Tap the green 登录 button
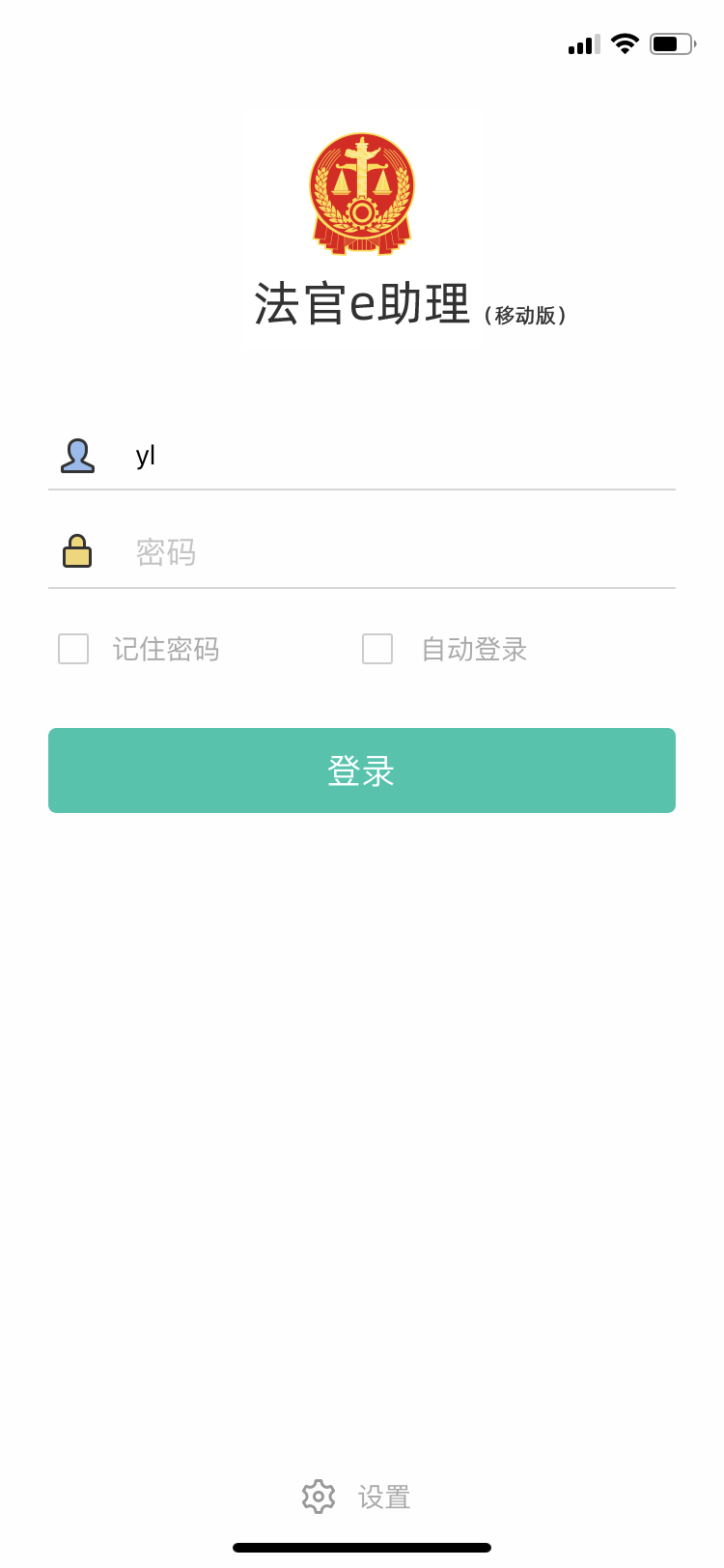Image resolution: width=724 pixels, height=1568 pixels. (362, 770)
